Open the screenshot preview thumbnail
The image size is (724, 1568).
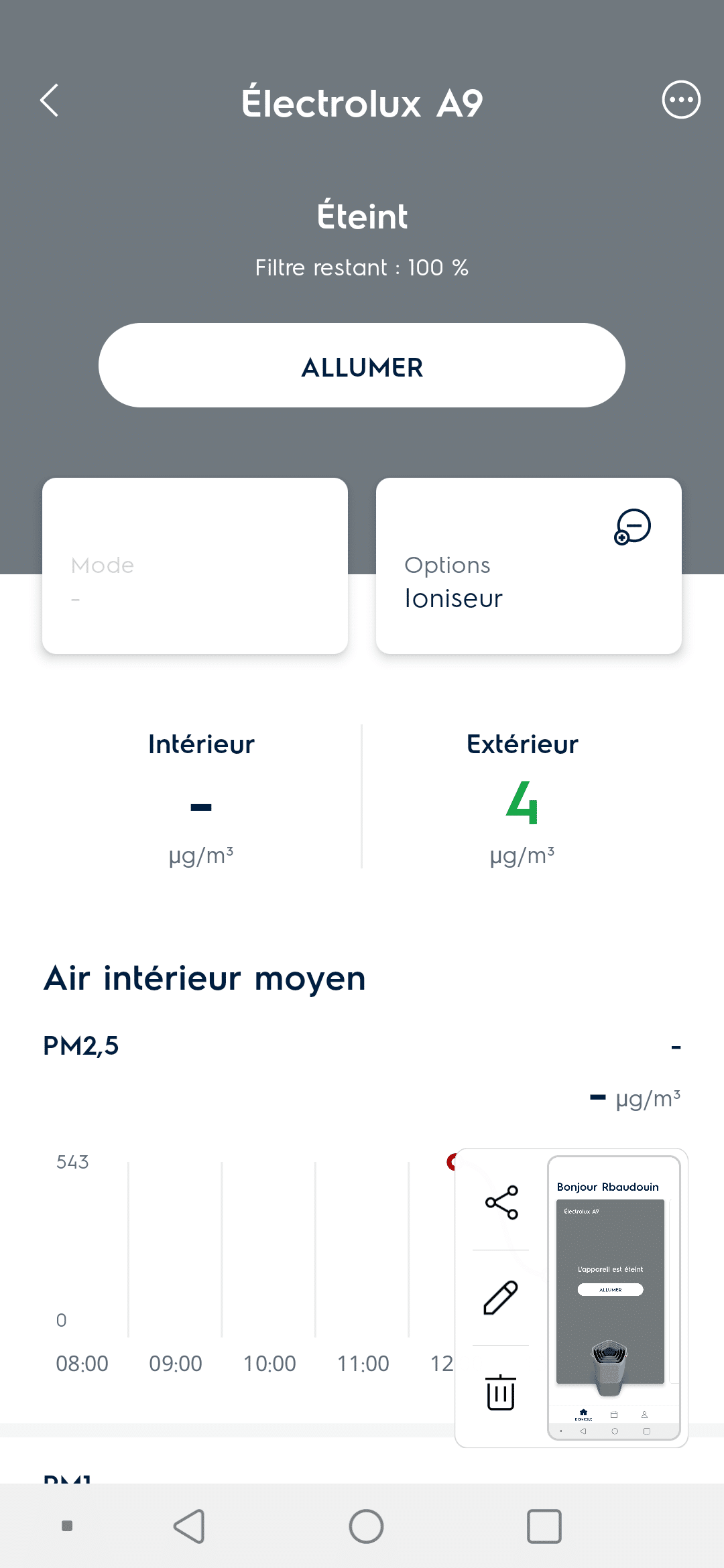(614, 1298)
